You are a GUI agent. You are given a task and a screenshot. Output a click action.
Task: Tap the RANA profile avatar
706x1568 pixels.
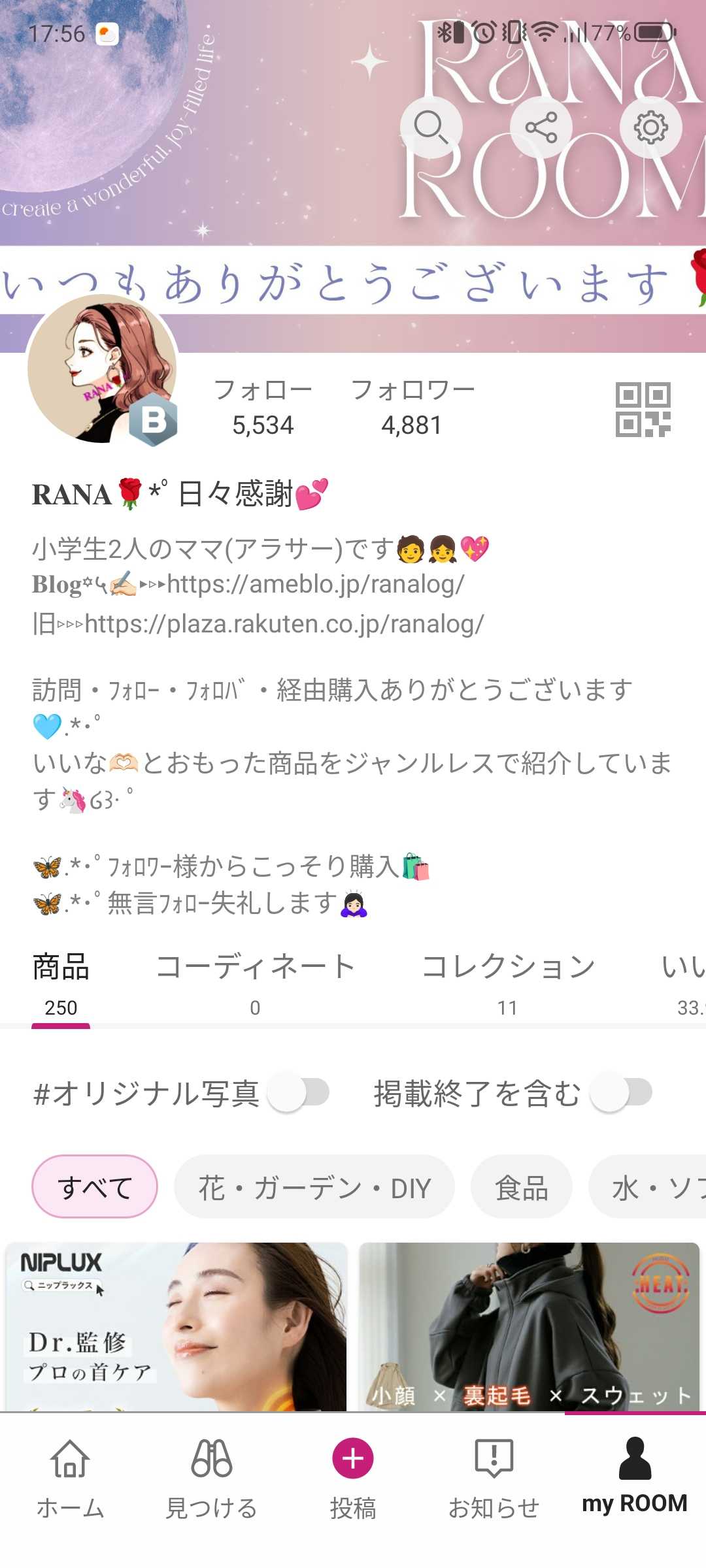102,369
